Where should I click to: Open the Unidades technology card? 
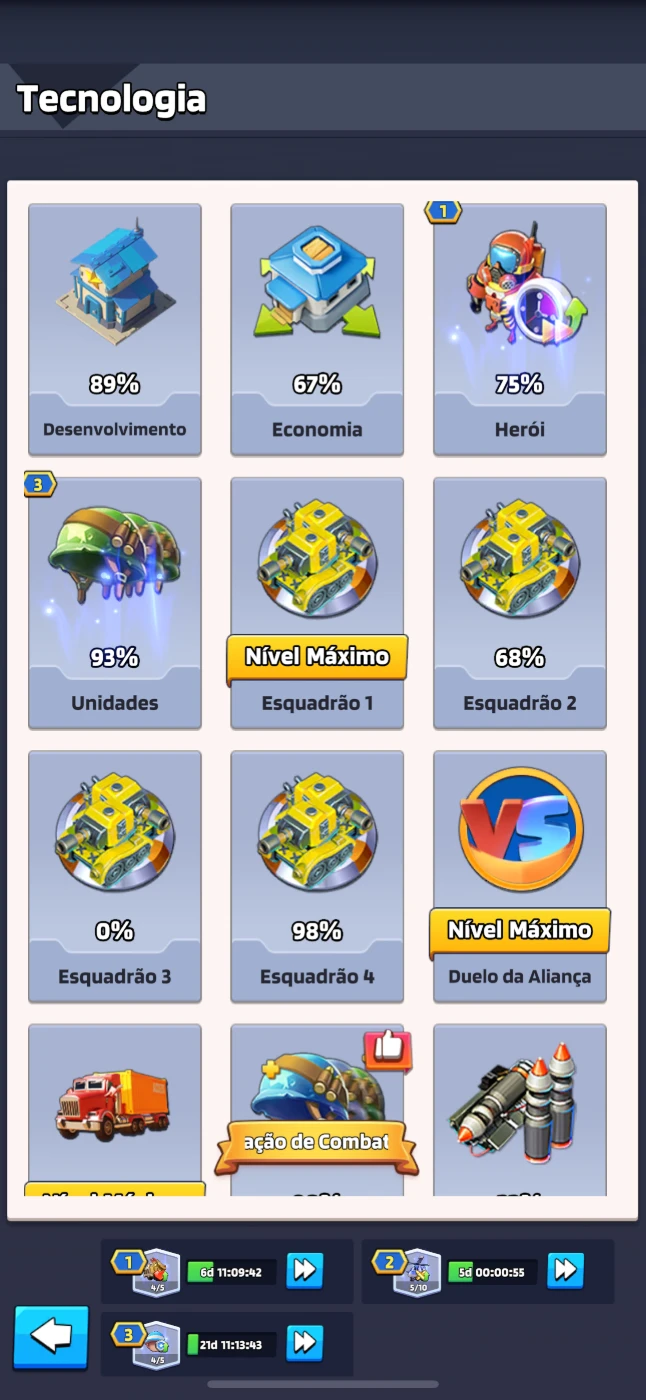pyautogui.click(x=115, y=602)
